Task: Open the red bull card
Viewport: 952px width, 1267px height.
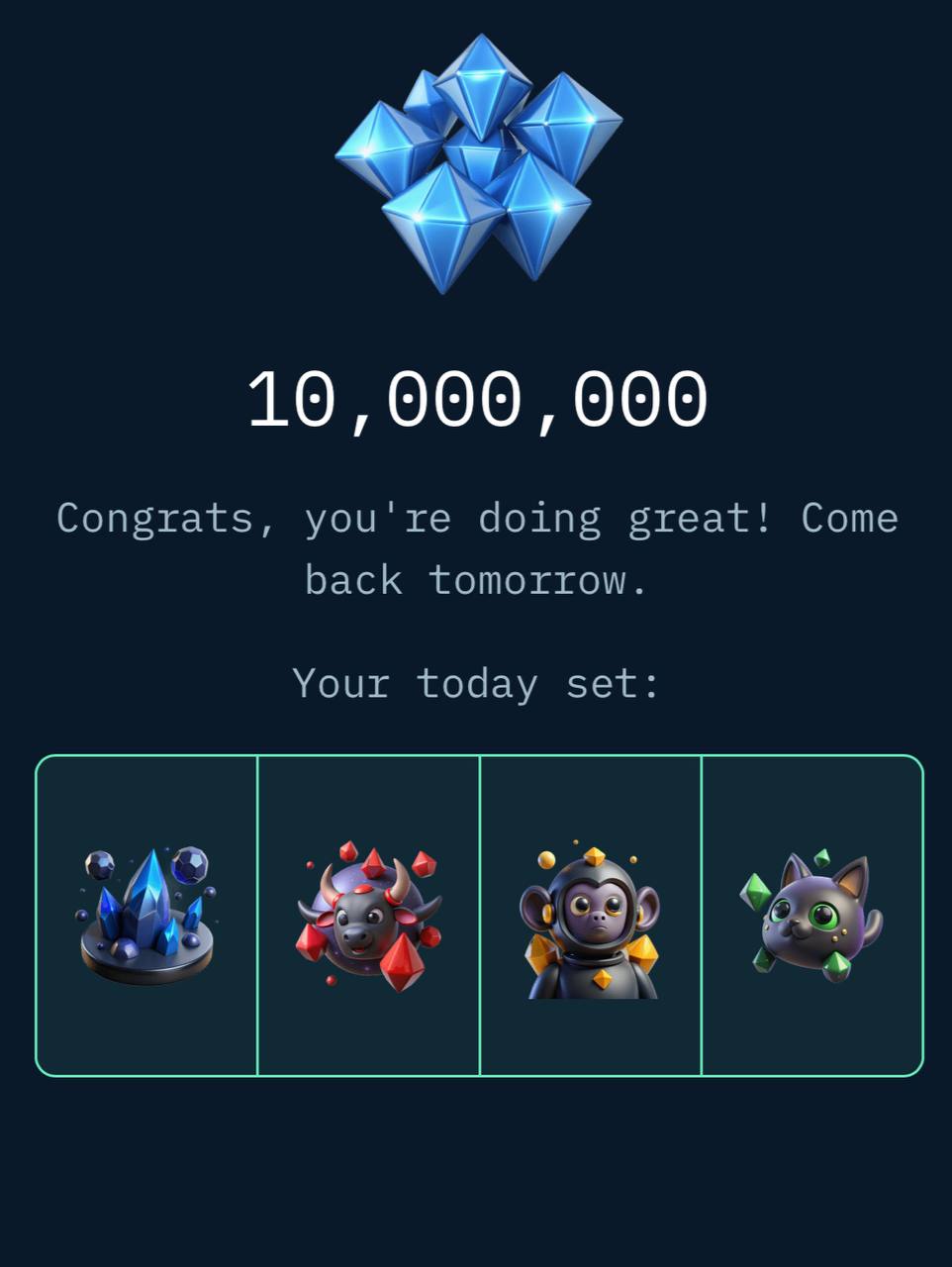Action: tap(368, 916)
